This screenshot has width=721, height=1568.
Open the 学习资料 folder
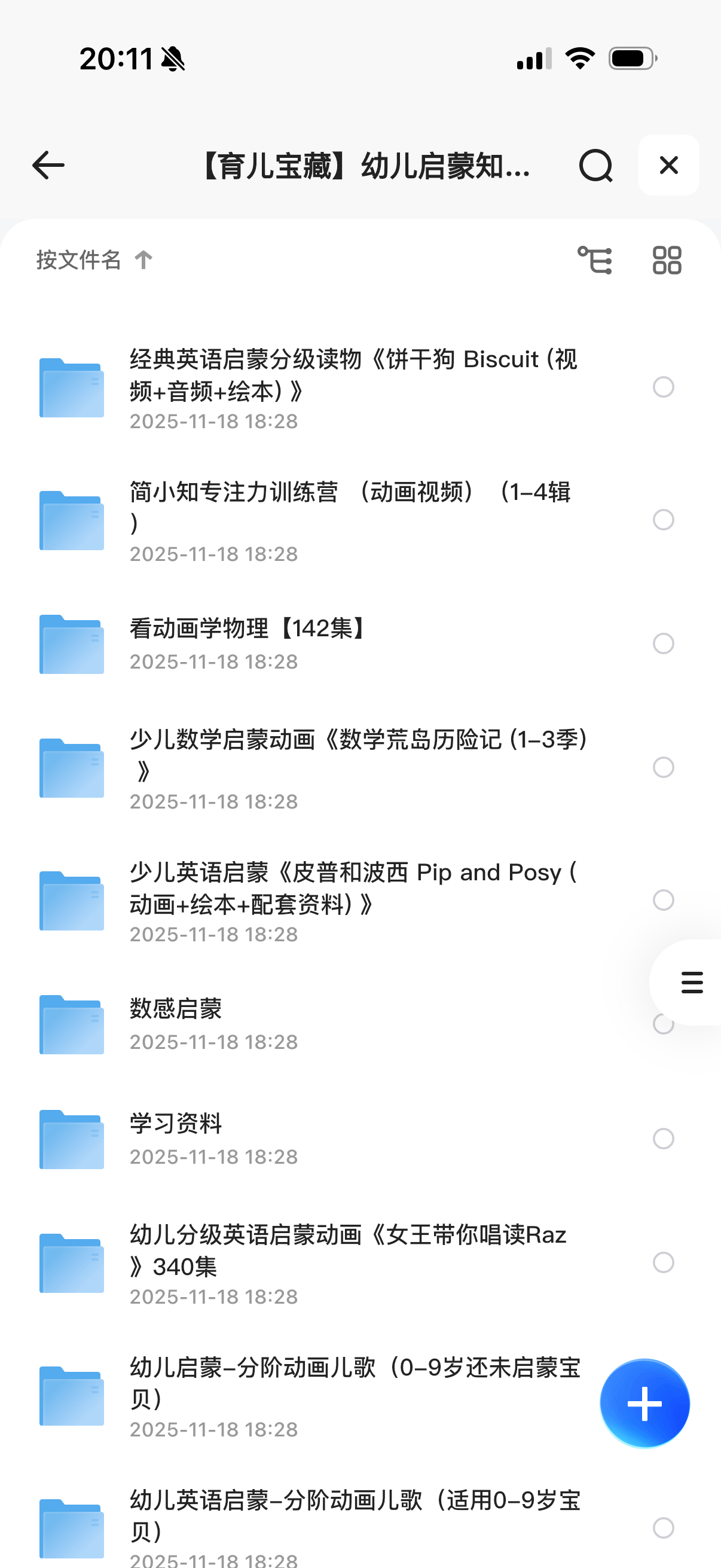pyautogui.click(x=176, y=1124)
